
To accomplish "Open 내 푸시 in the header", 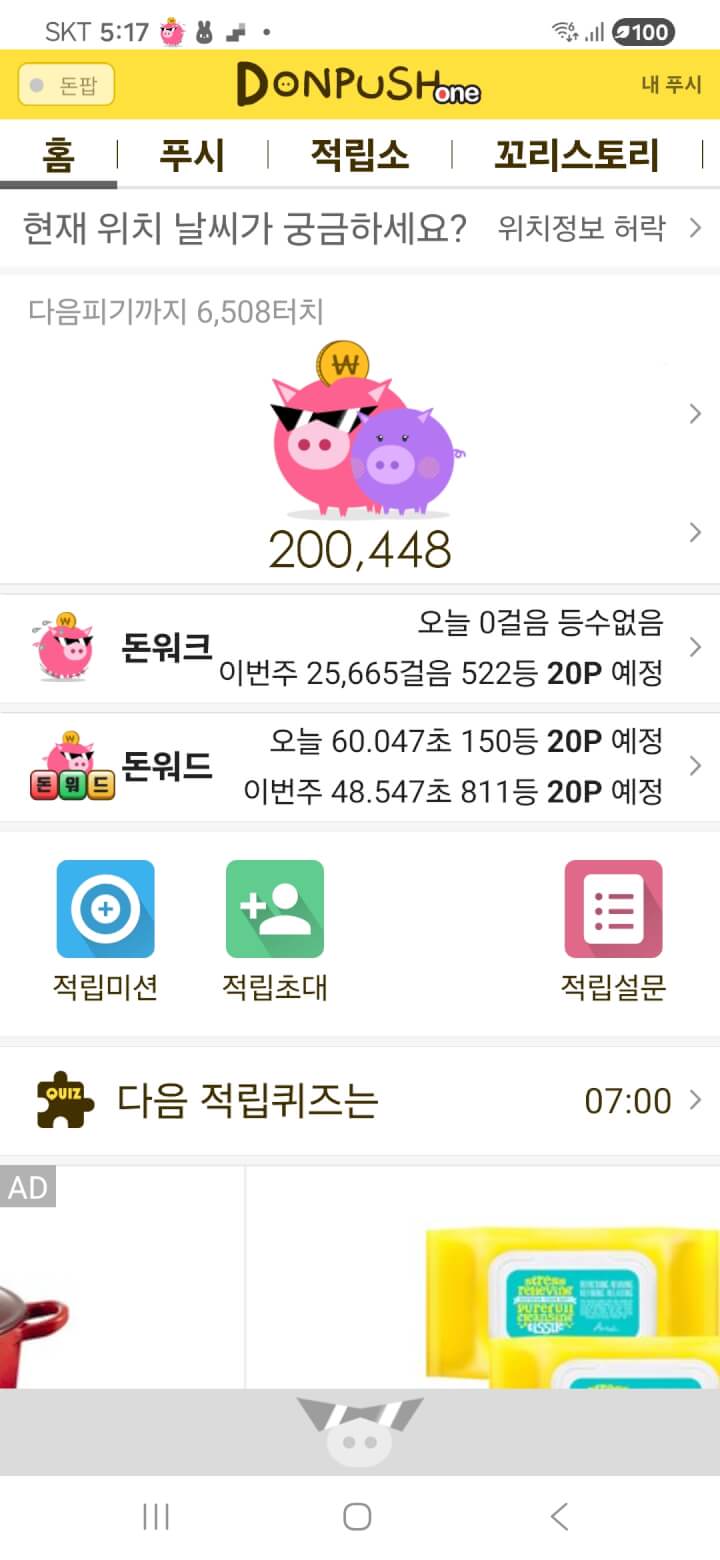I will coord(671,85).
